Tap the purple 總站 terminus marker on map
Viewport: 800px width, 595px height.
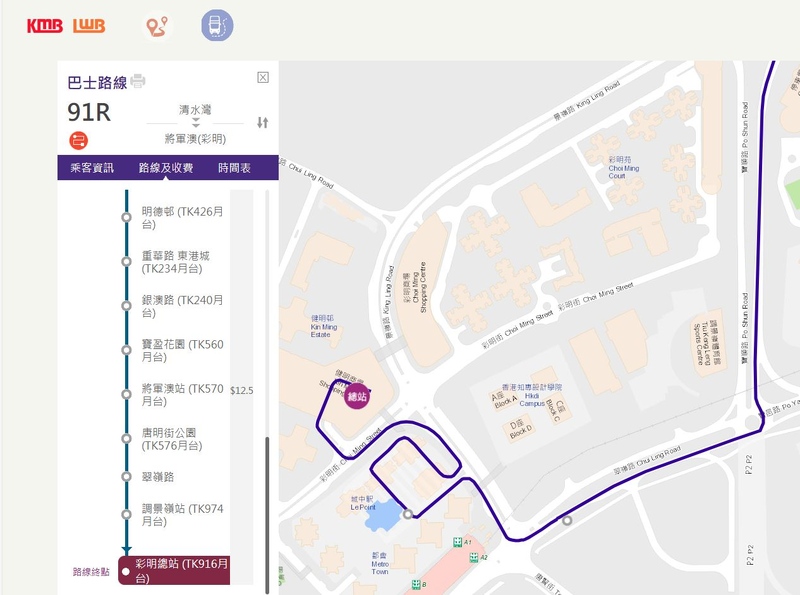pyautogui.click(x=355, y=398)
